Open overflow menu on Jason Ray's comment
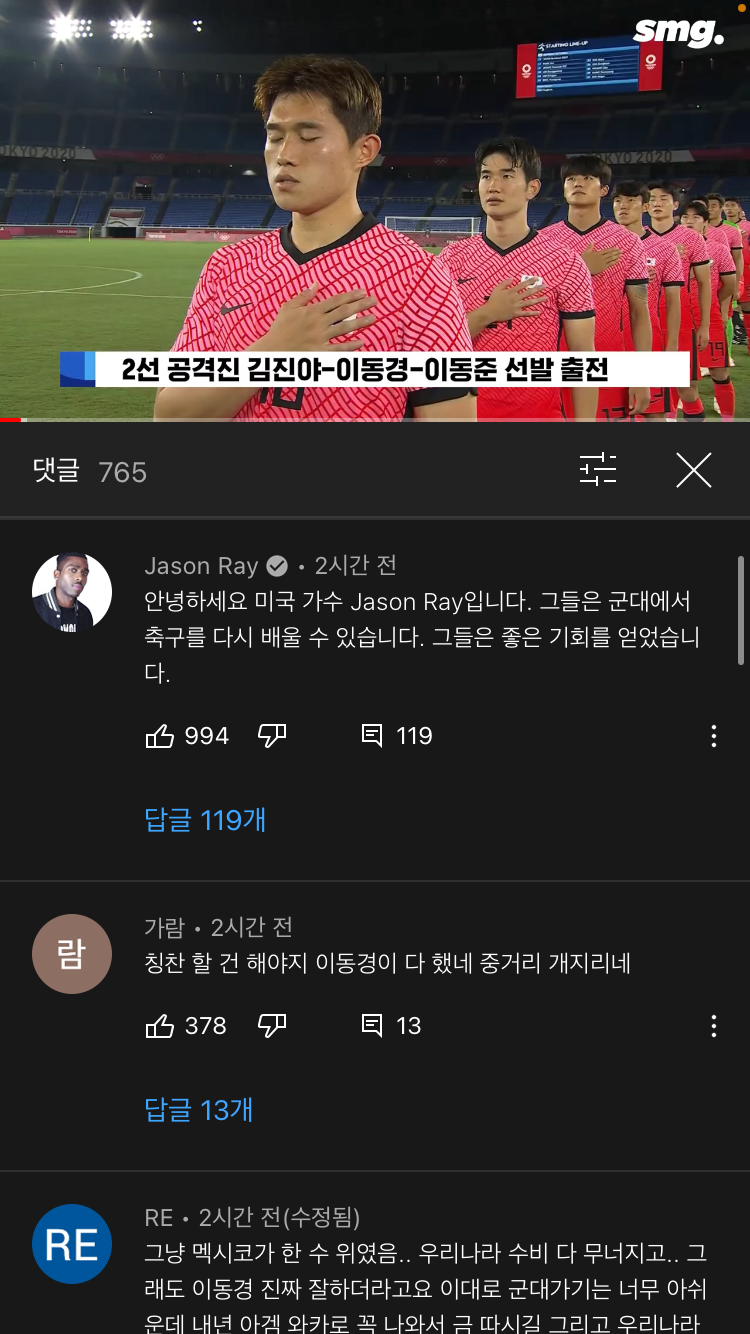This screenshot has height=1334, width=750. click(x=713, y=737)
